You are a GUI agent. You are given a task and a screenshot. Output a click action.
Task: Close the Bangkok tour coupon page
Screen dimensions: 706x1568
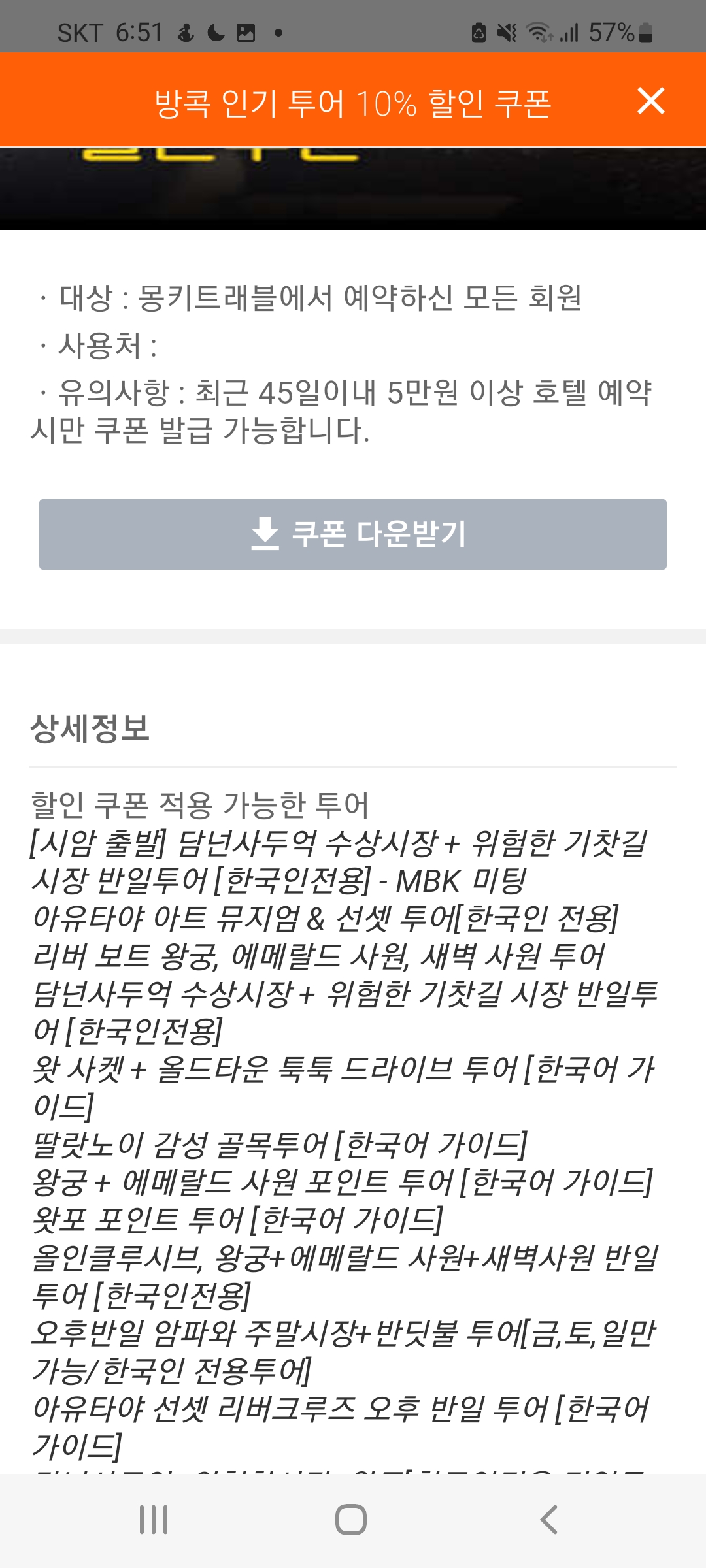tap(650, 101)
